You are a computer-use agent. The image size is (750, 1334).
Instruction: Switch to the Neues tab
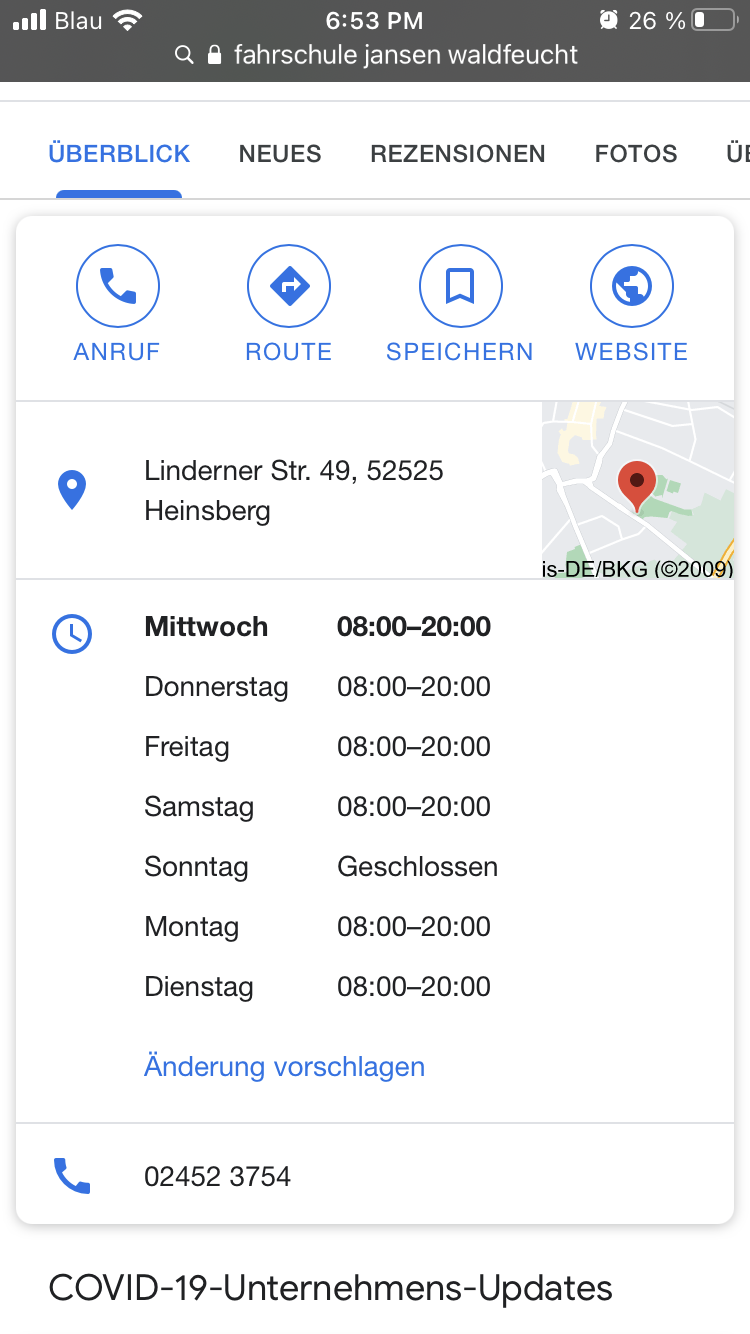(x=280, y=154)
